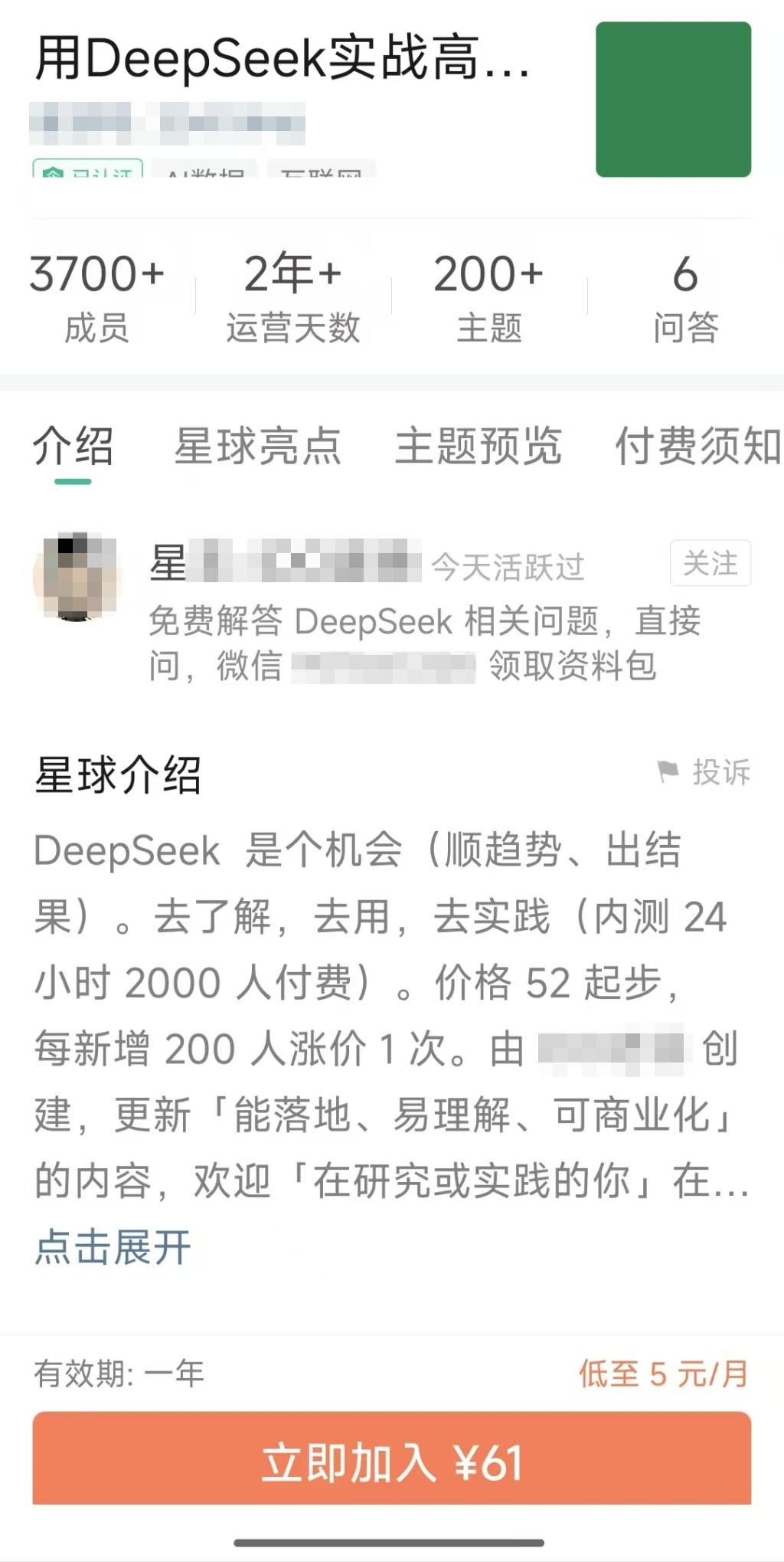Join now with 立即加入 ¥61
The image size is (784, 1562).
coord(391,1462)
